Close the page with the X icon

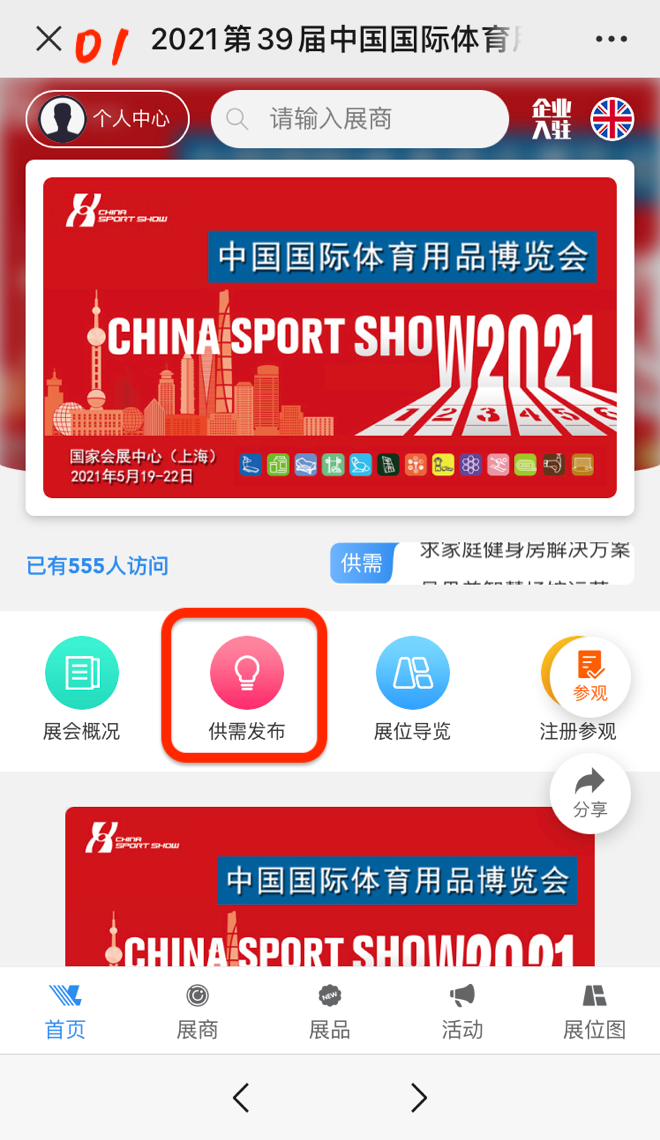coord(48,39)
